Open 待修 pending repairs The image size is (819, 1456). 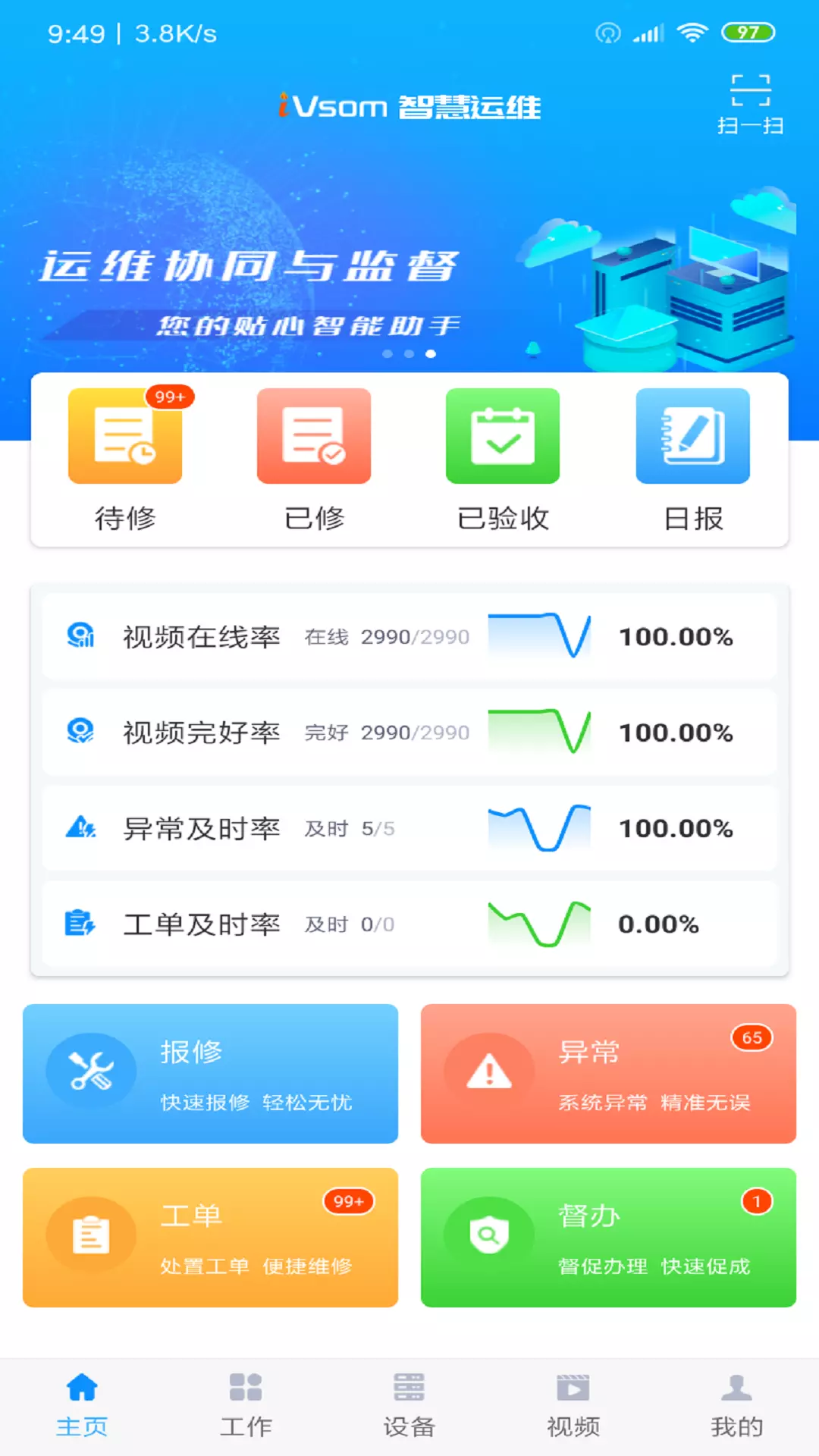click(125, 459)
